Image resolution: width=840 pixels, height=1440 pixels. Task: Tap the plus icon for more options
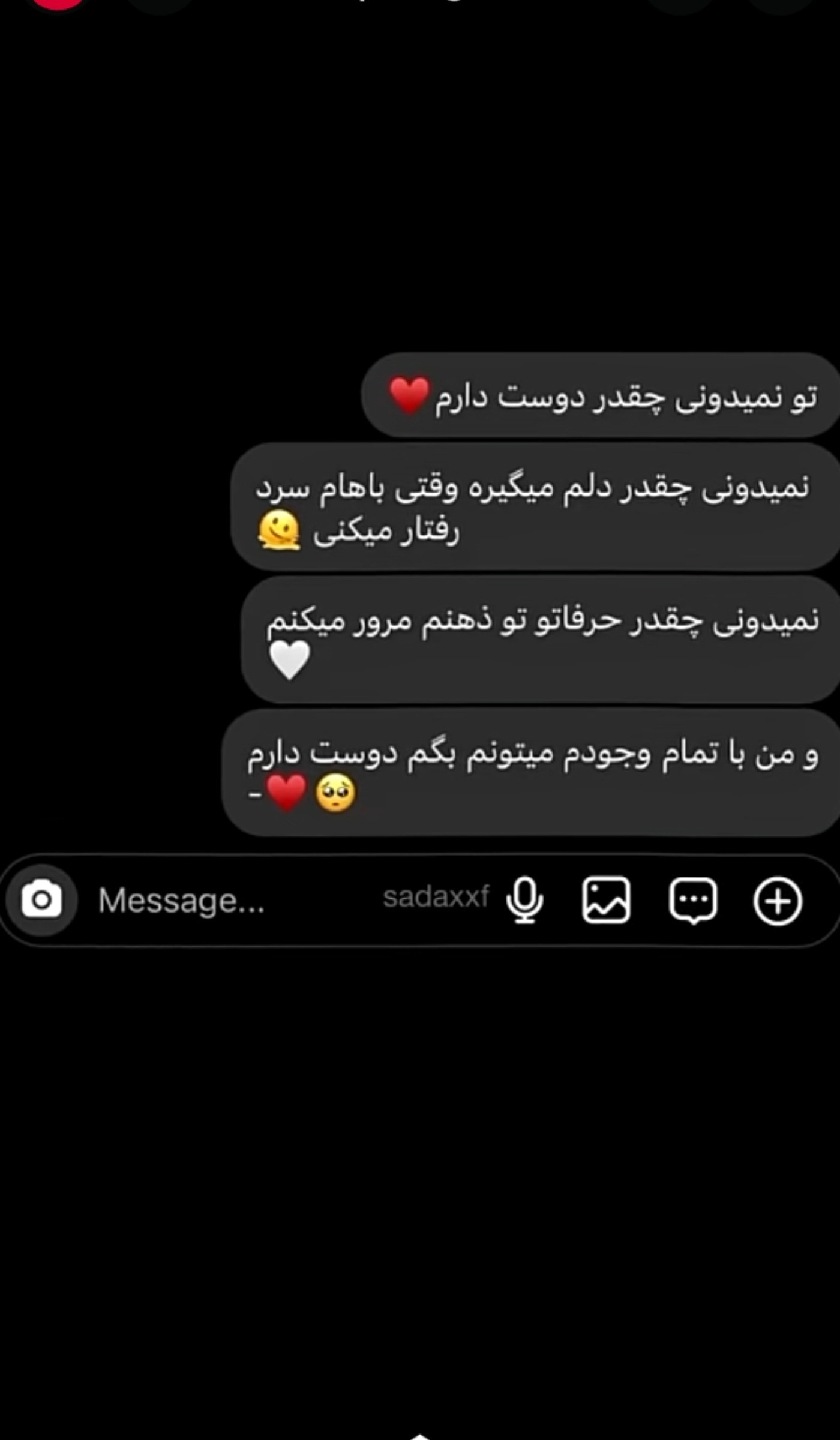click(778, 900)
